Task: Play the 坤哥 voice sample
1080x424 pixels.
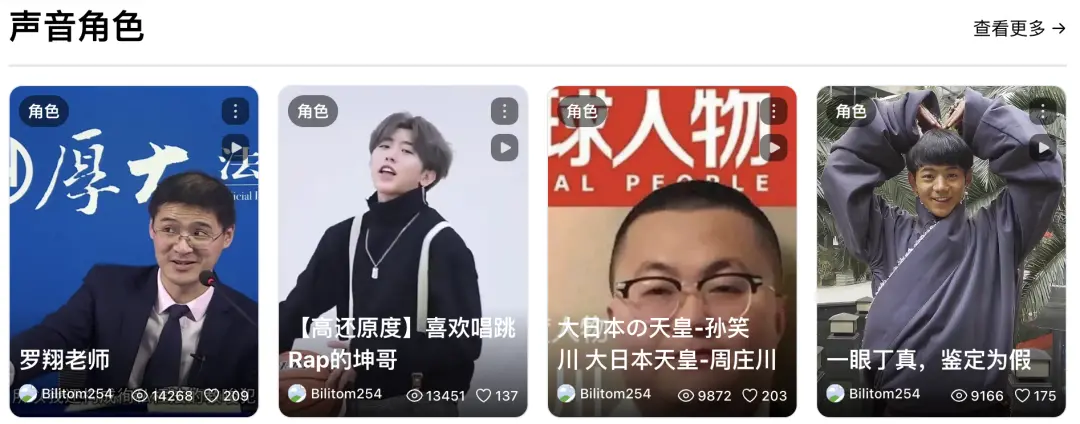Action: click(504, 148)
